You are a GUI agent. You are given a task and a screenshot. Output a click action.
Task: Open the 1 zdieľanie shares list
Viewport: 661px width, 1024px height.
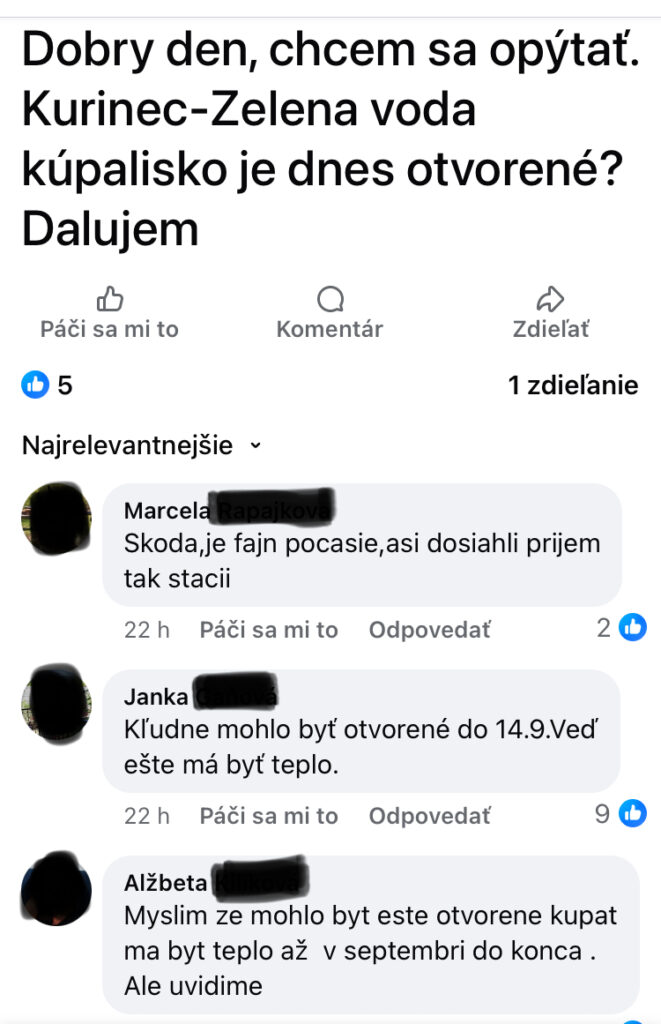tap(573, 385)
